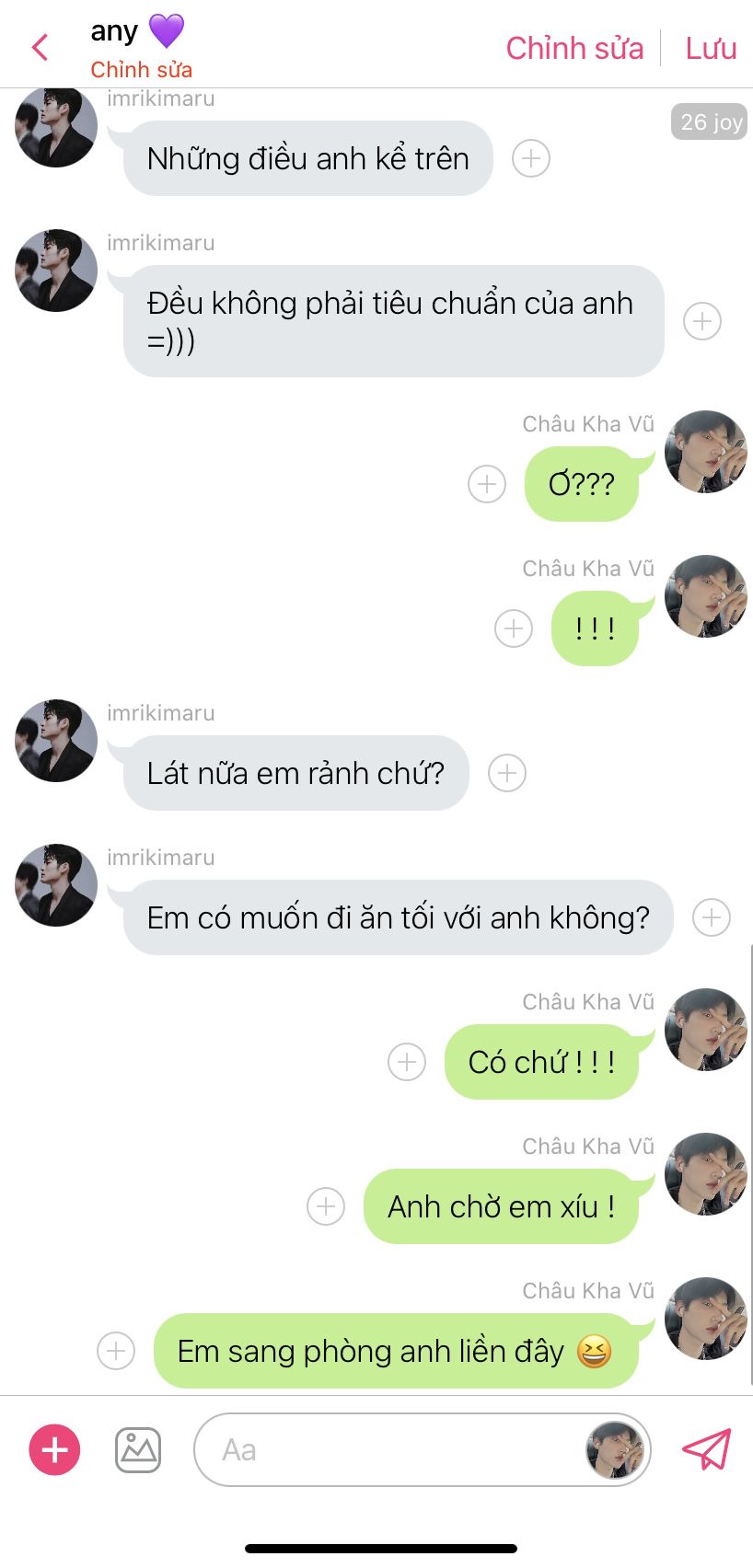Tap plus beside "Những điều anh kể trên"
The height and width of the screenshot is (1568, 753).
(x=531, y=158)
